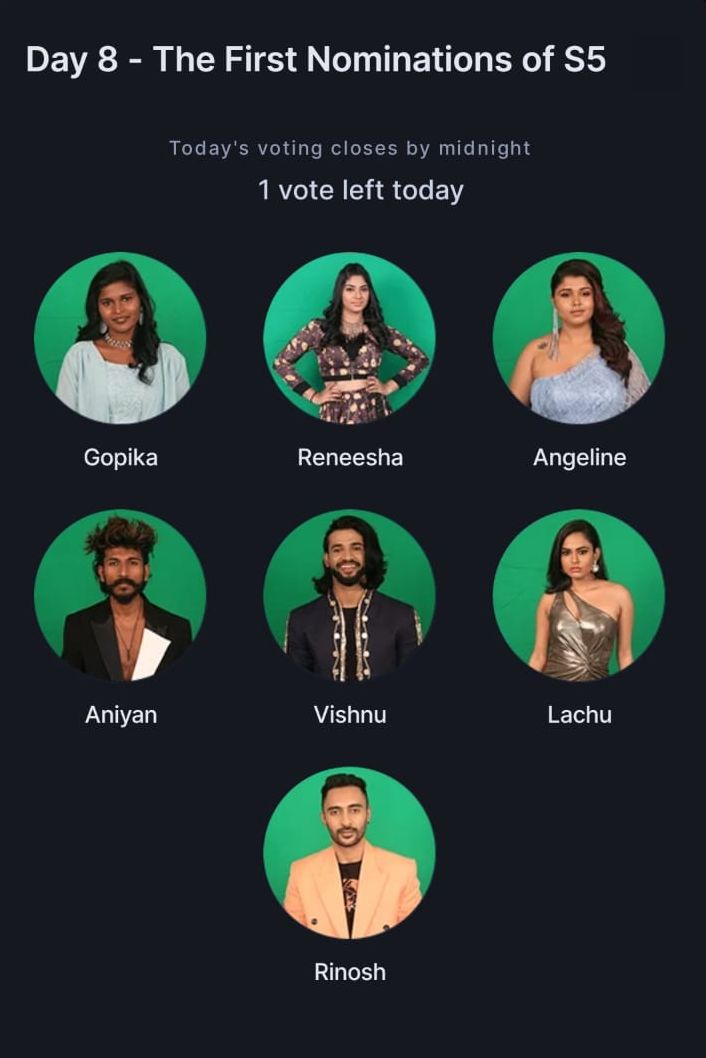
Task: Select Reneesha's contestant photo
Action: (349, 337)
